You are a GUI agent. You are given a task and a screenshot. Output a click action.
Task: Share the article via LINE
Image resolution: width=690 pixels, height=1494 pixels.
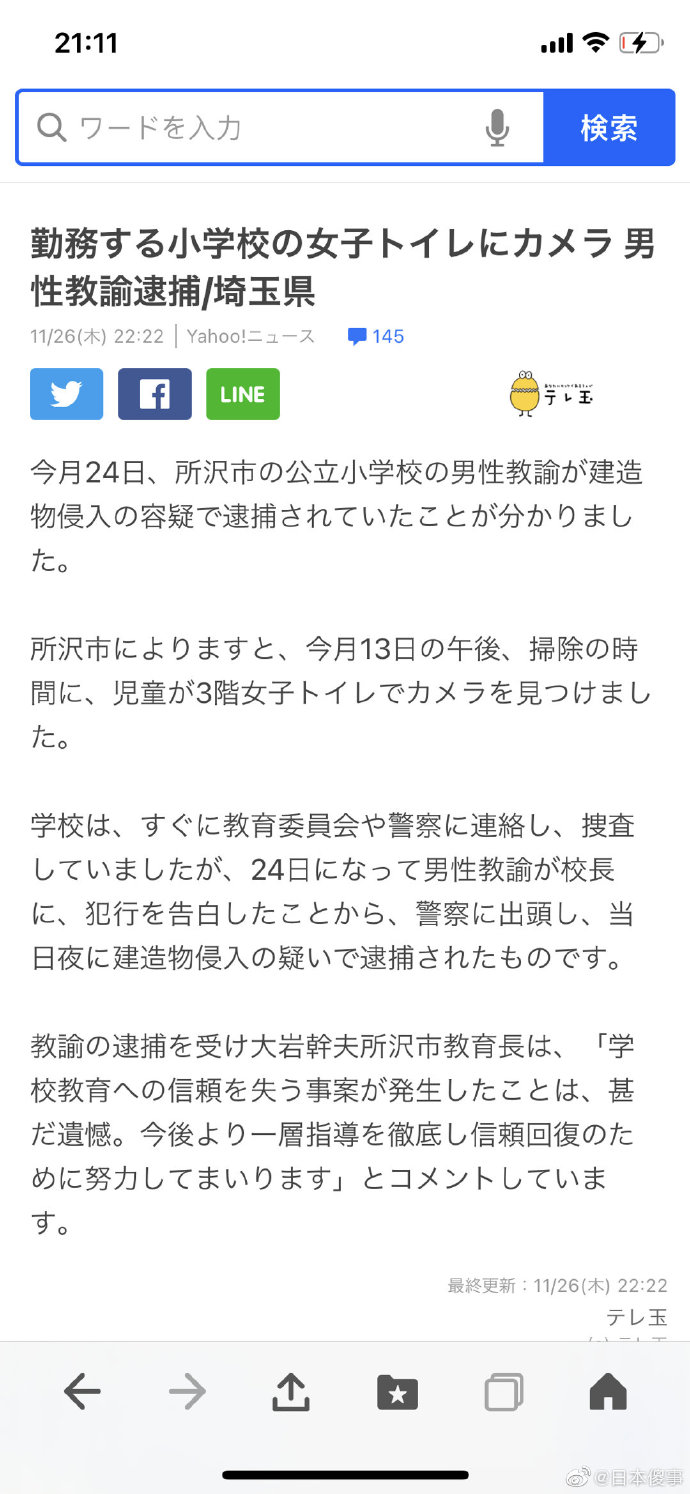[243, 394]
